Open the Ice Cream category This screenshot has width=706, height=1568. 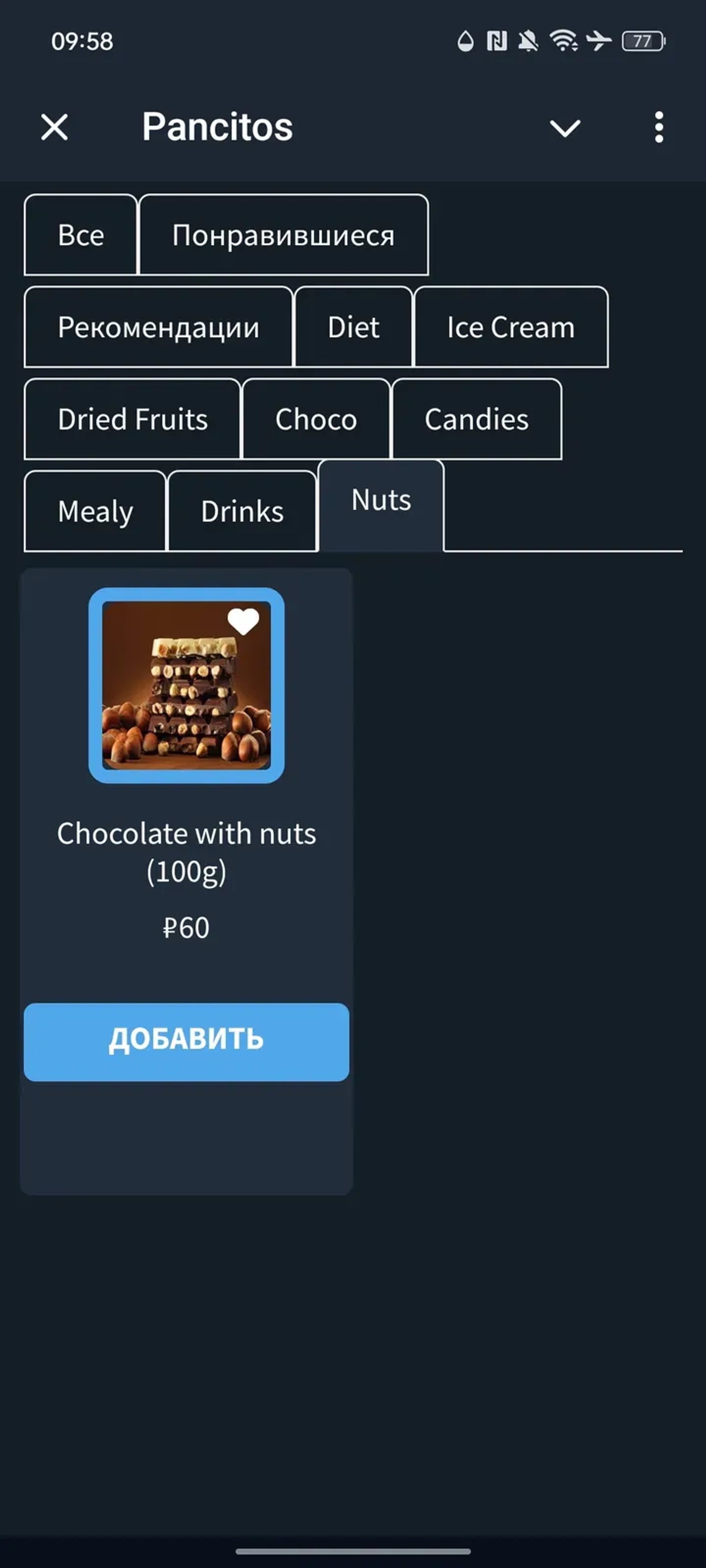511,327
